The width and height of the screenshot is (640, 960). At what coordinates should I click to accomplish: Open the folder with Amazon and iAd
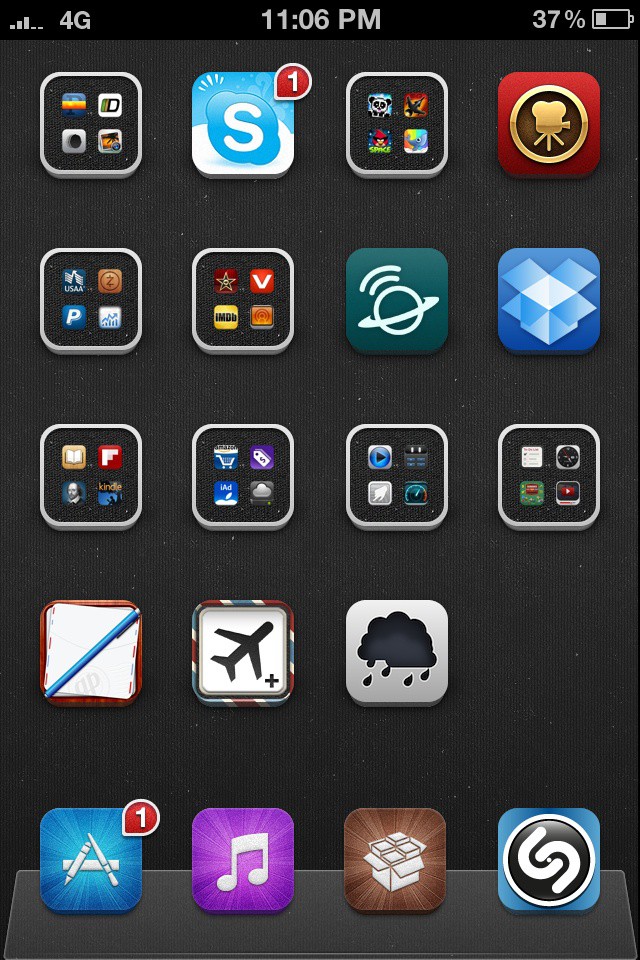coord(243,476)
